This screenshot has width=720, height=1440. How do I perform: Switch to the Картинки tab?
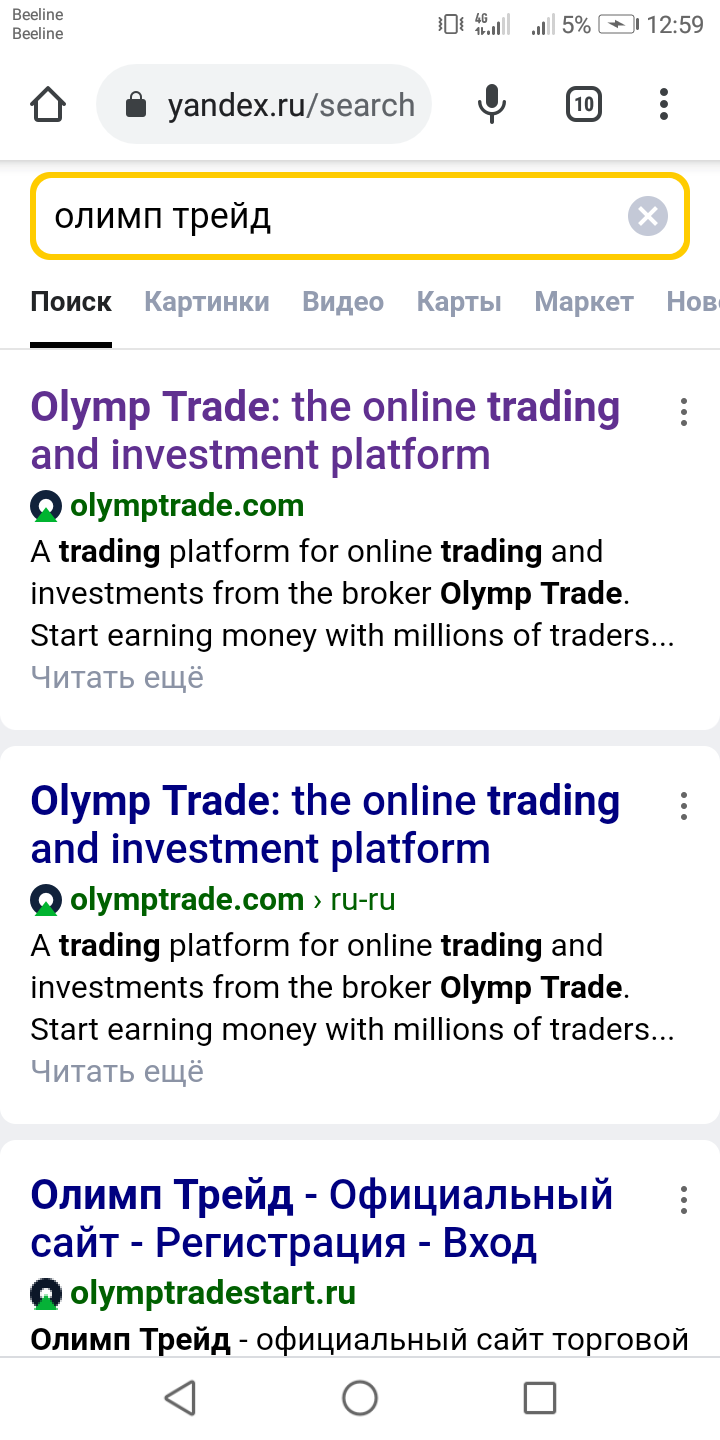tap(207, 302)
